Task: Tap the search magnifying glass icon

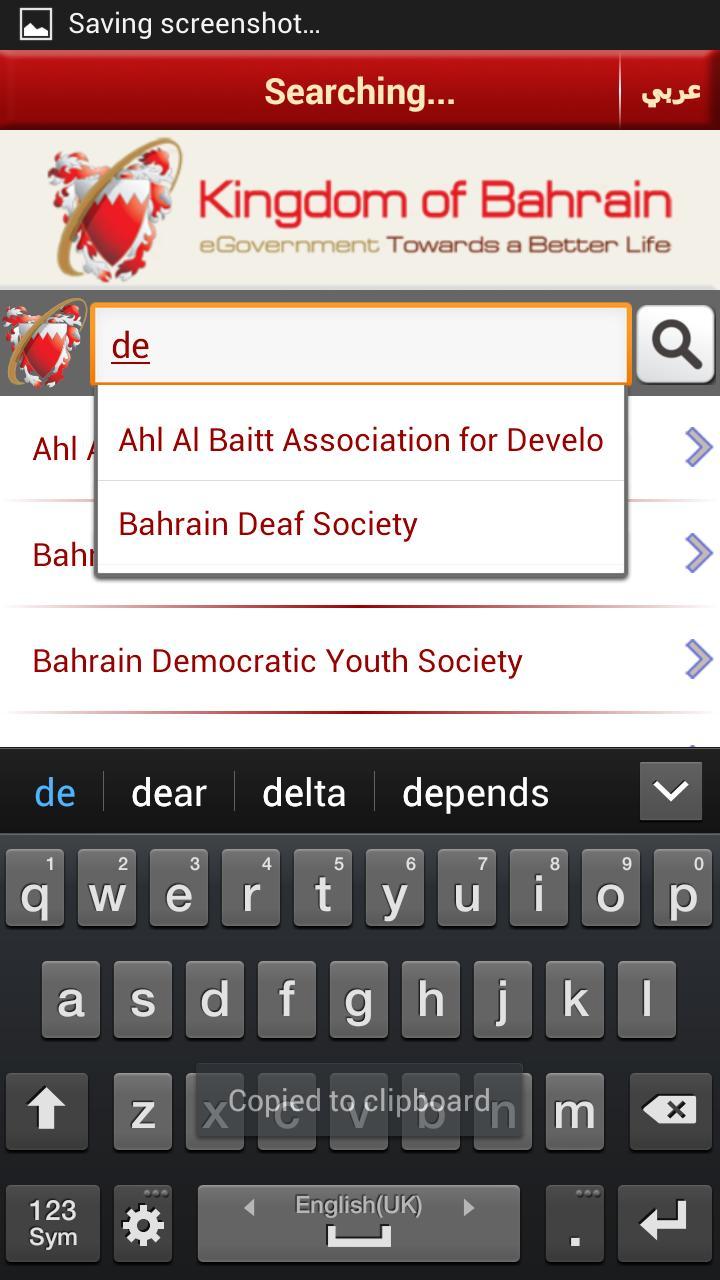Action: tap(676, 344)
